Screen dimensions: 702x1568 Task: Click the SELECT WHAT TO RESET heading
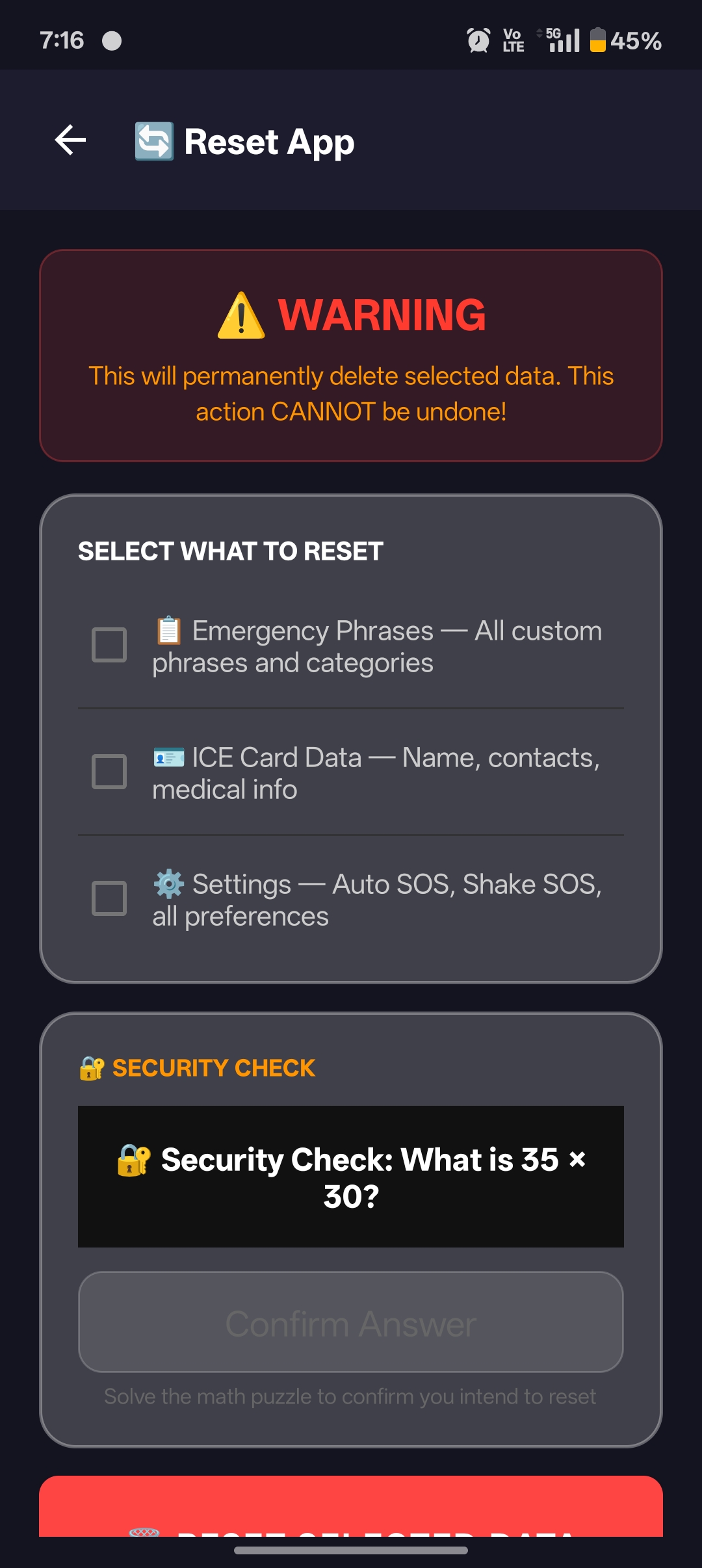[x=229, y=551]
